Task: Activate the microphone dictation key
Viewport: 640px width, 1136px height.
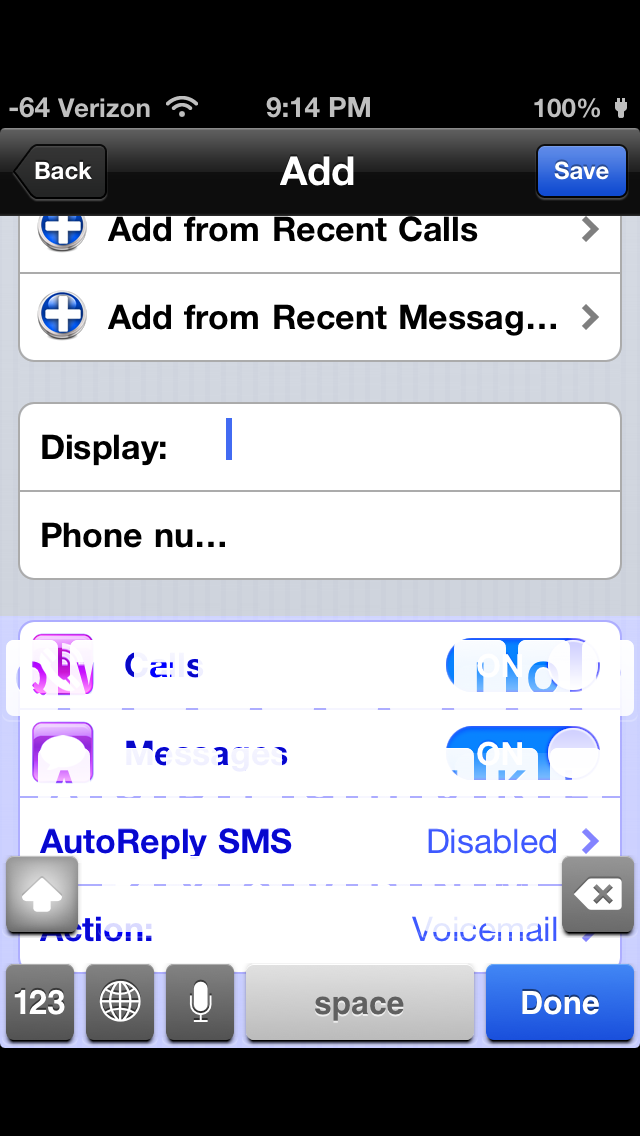Action: click(x=200, y=1003)
